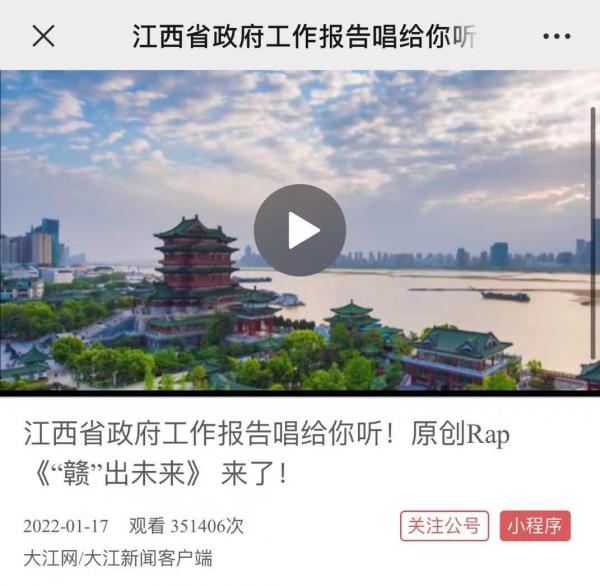The image size is (600, 586).
Task: Tap the 关注公号 button
Action: [444, 525]
